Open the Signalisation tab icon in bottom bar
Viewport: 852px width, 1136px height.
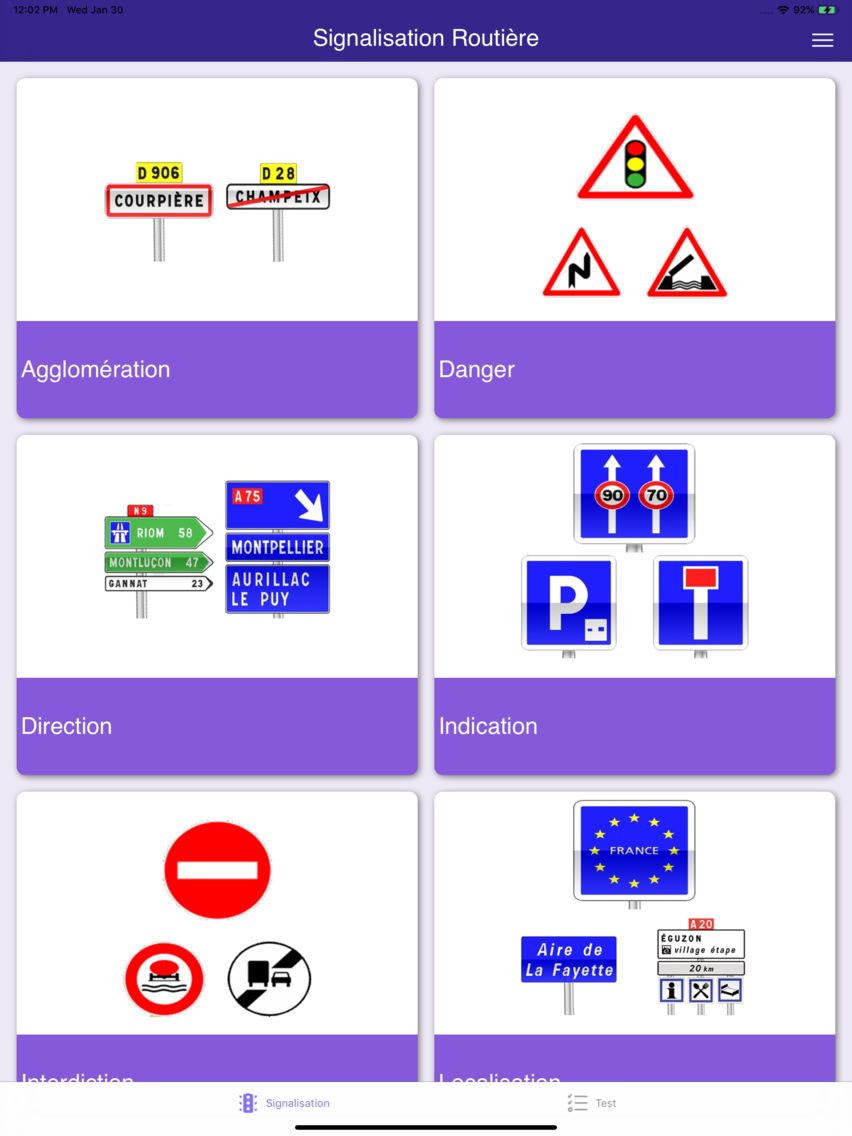[247, 1102]
